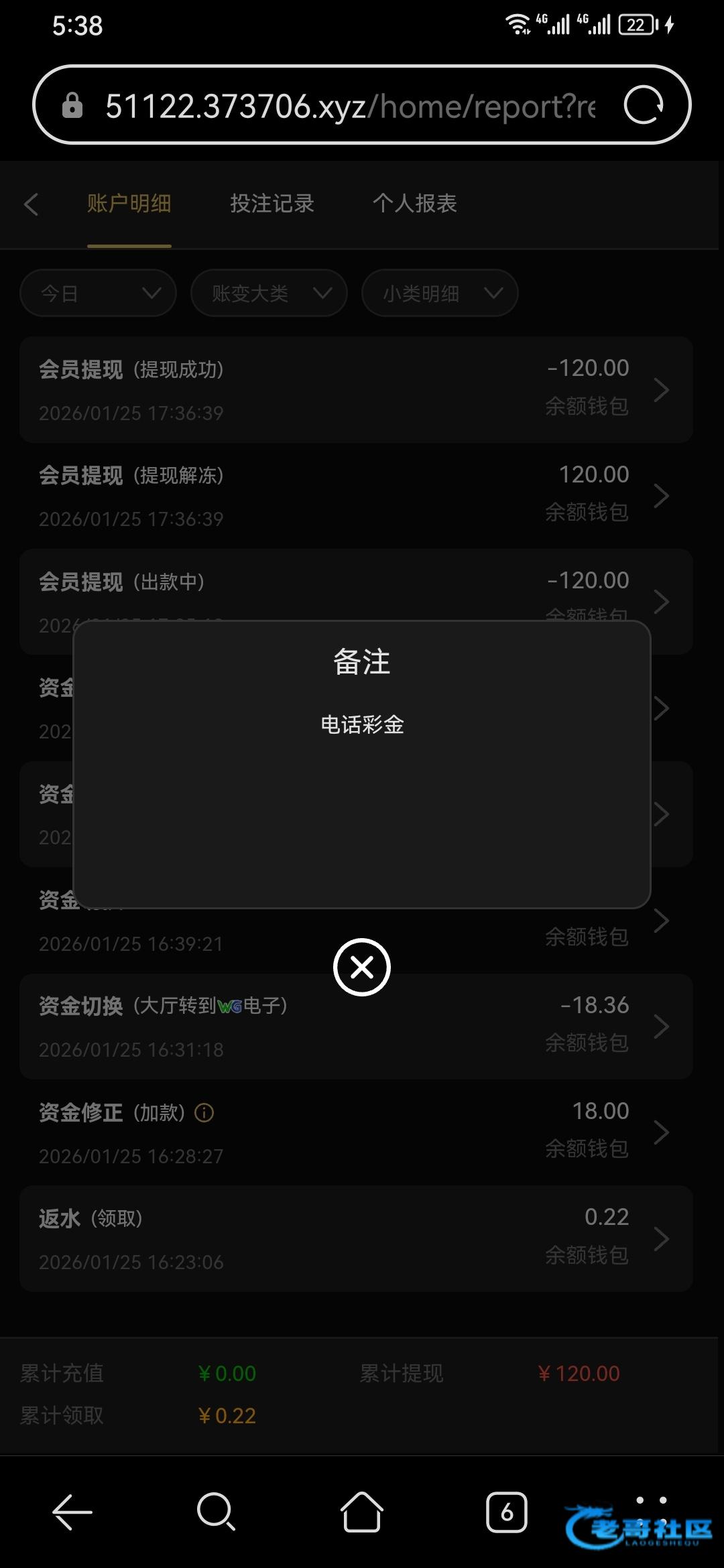
Task: Tap the browser address bar URL
Action: point(349,106)
